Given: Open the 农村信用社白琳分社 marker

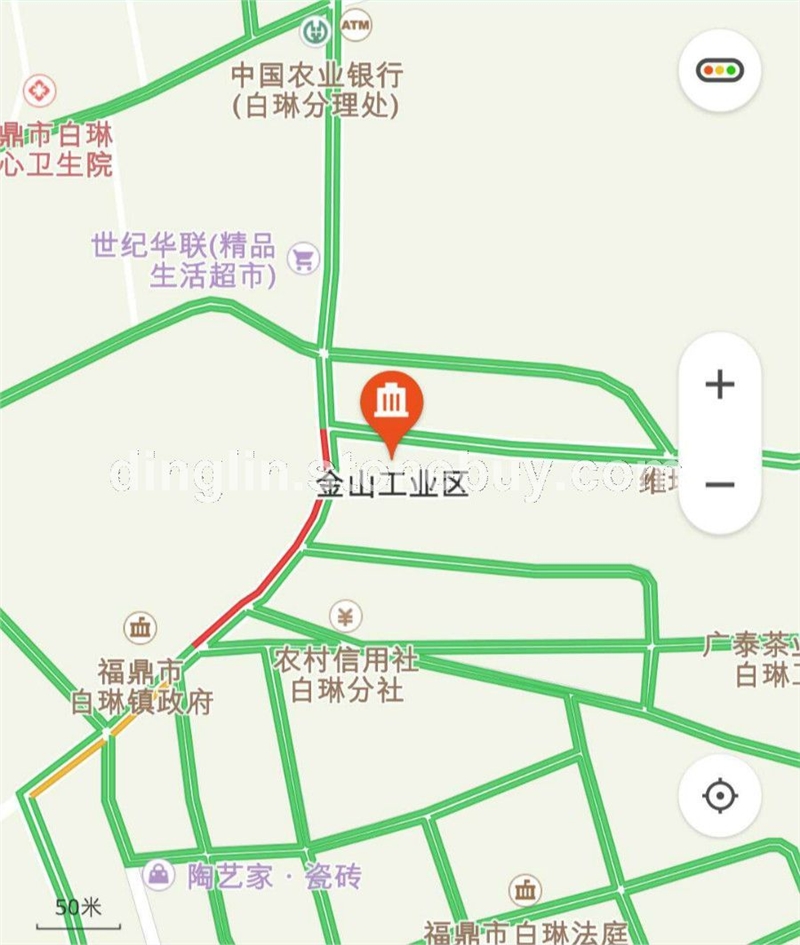Looking at the screenshot, I should tap(346, 616).
